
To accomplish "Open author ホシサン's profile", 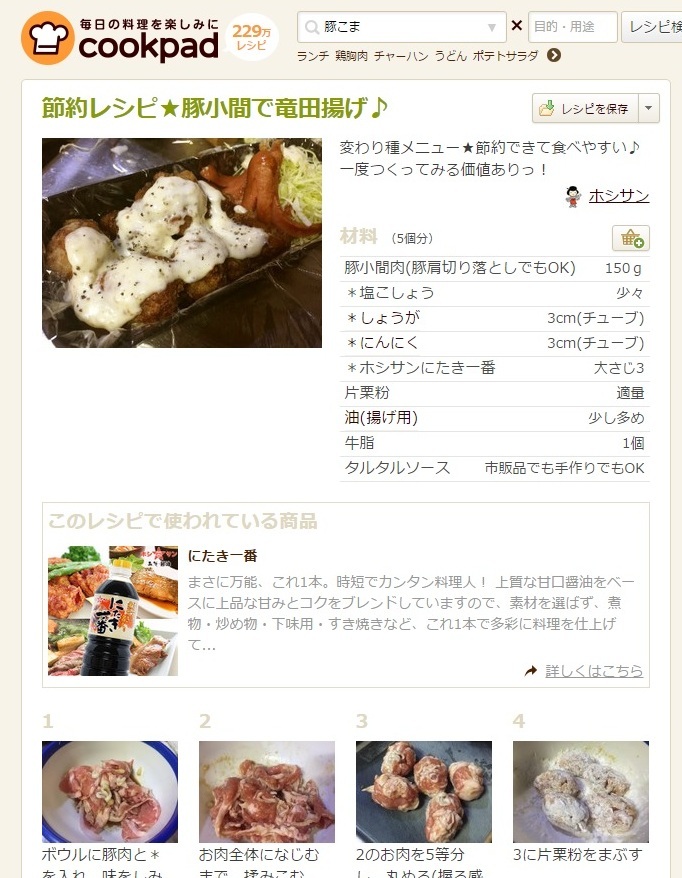I will (x=618, y=196).
